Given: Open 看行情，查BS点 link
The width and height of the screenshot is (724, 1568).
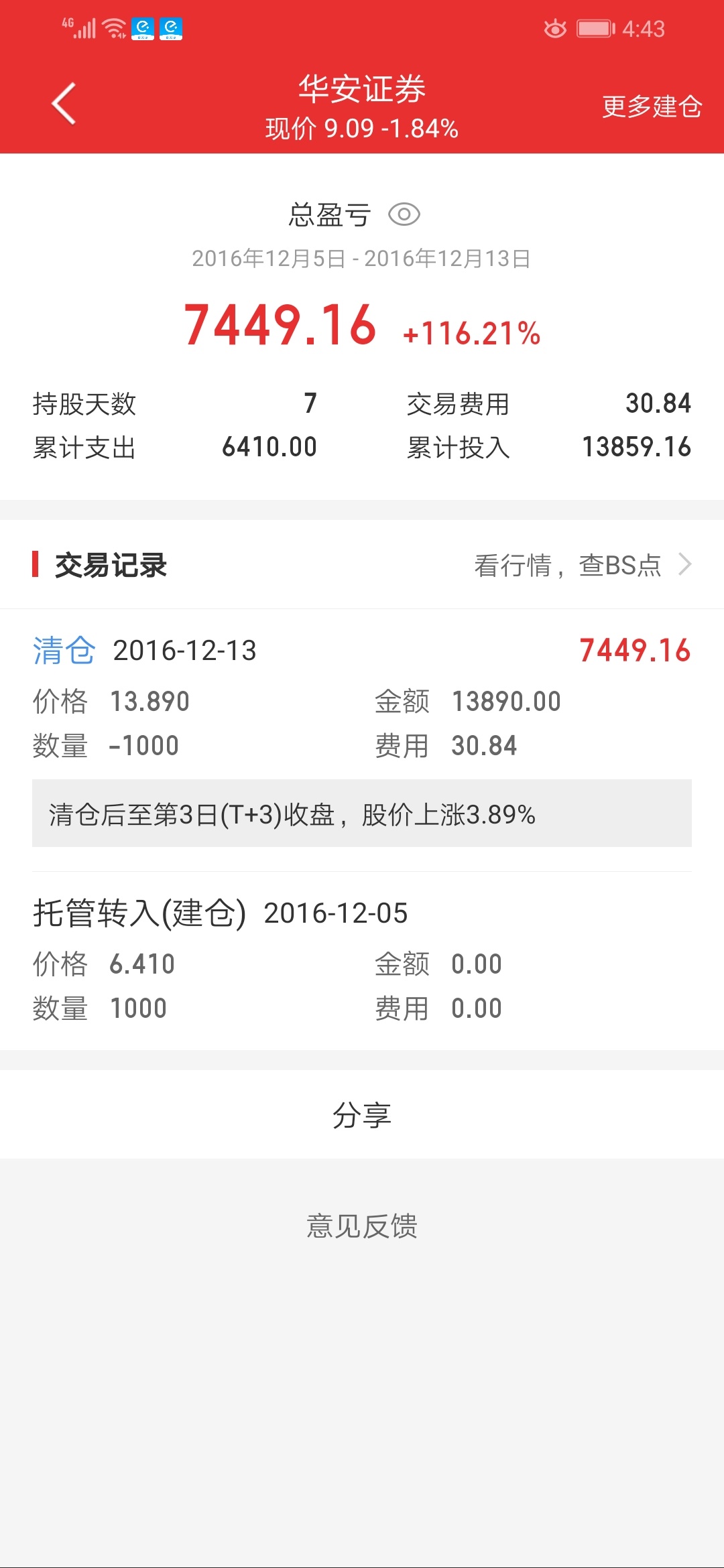Looking at the screenshot, I should pyautogui.click(x=583, y=565).
